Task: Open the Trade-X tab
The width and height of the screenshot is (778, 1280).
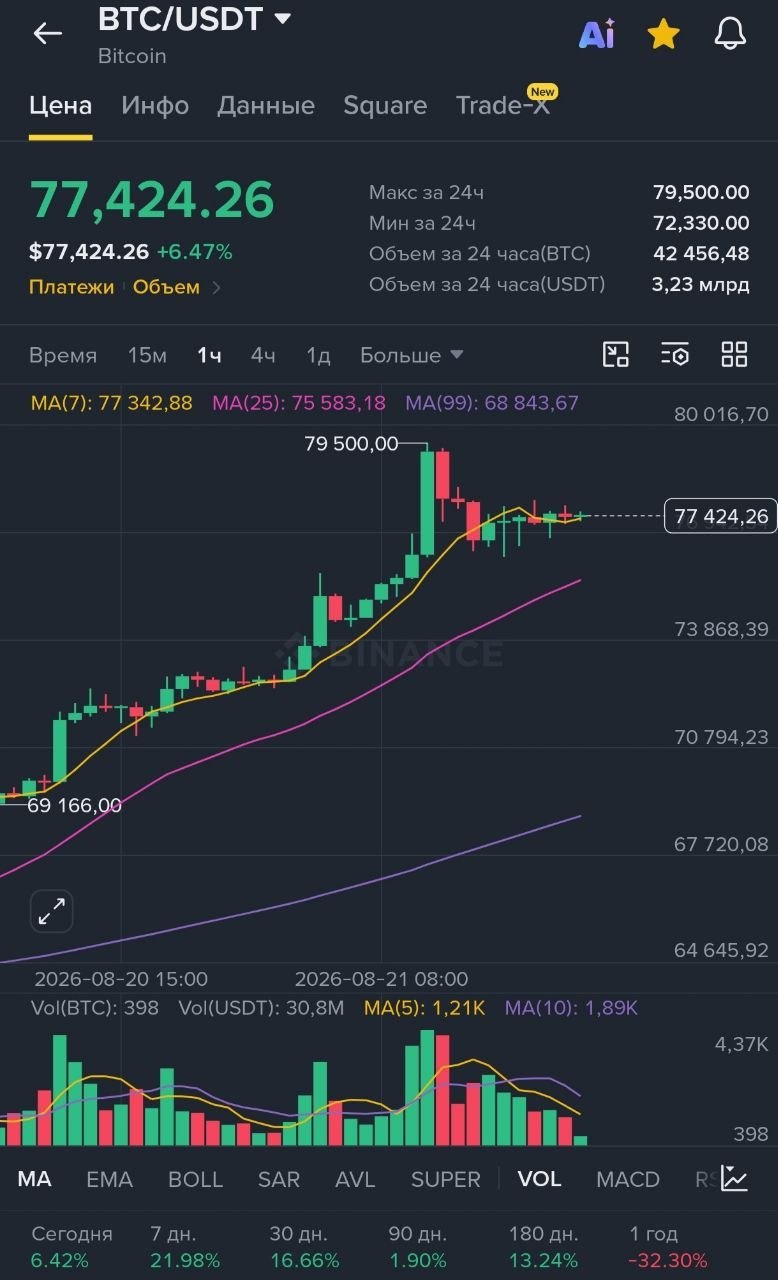Action: 503,105
